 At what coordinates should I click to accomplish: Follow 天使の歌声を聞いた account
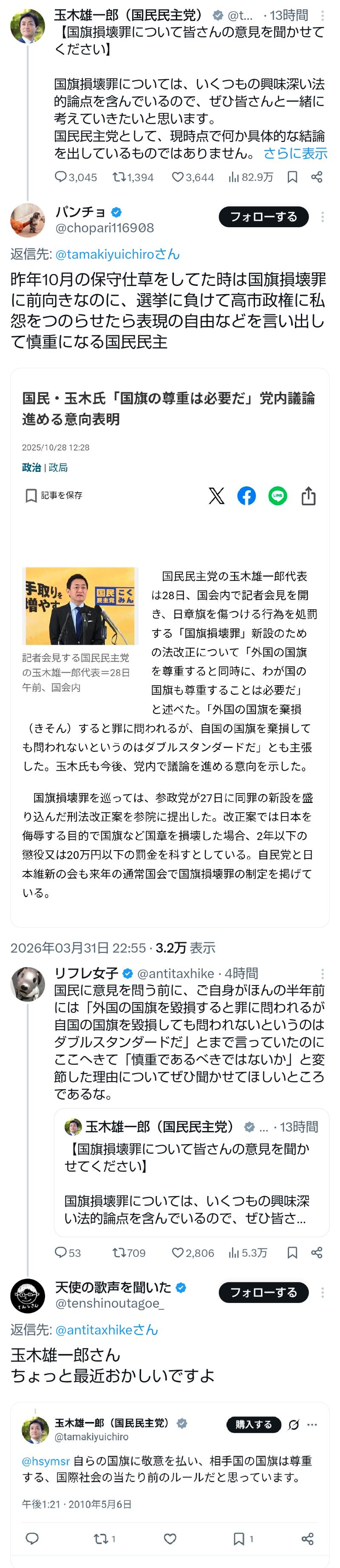point(263,1292)
